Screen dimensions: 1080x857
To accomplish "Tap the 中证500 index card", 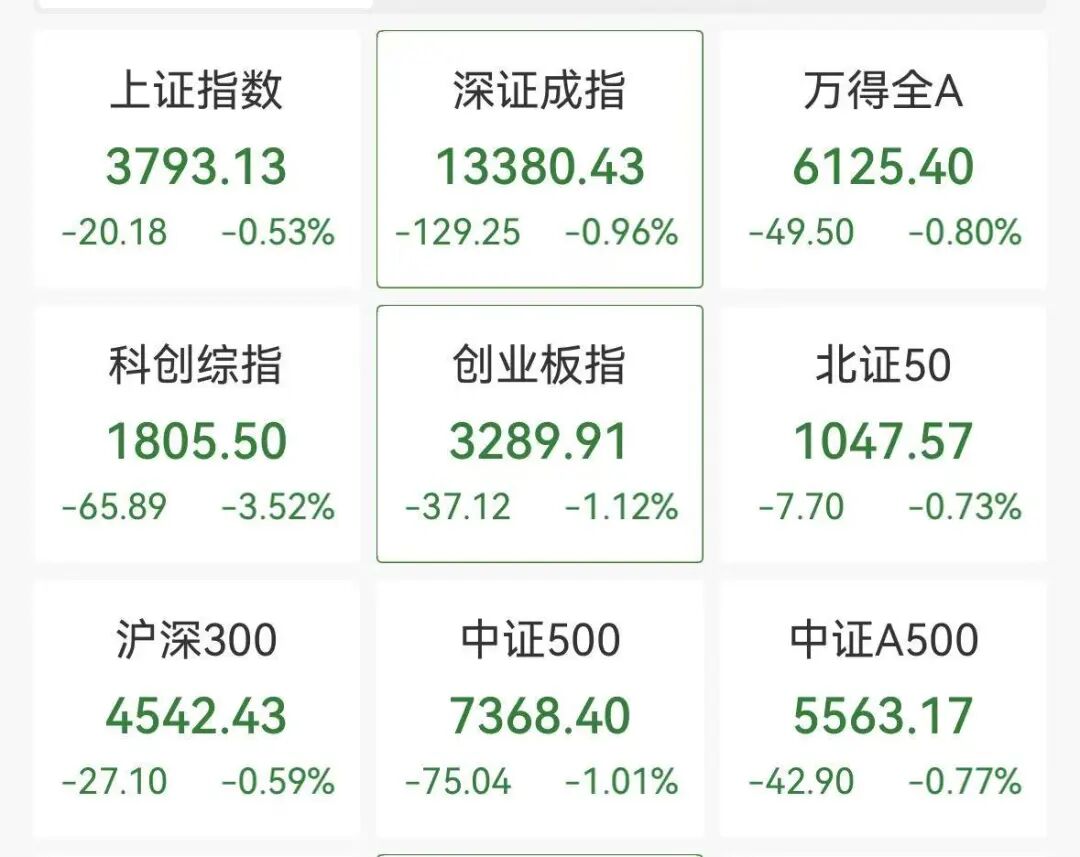I will [540, 709].
